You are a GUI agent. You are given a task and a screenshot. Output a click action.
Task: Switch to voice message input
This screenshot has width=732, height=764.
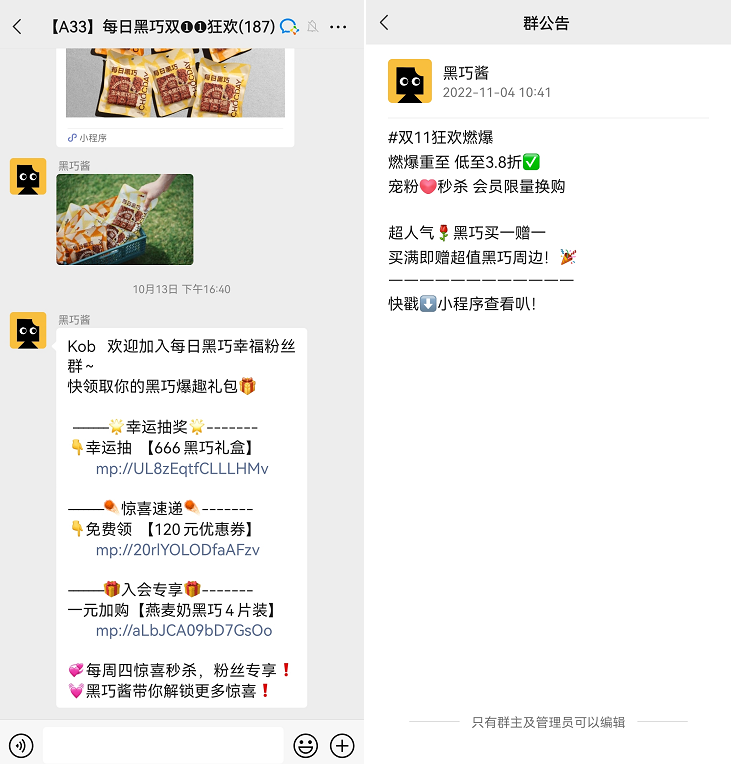(21, 745)
